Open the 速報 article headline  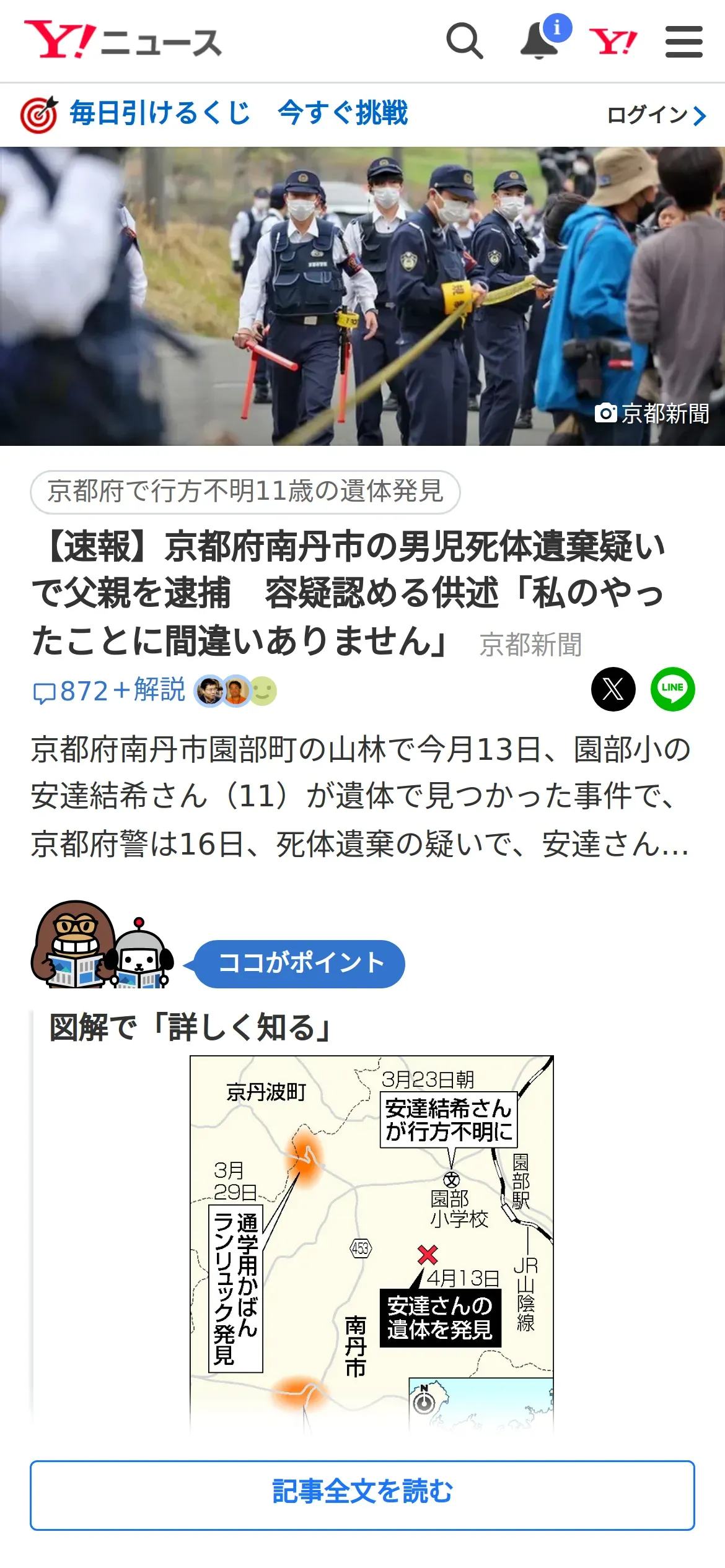click(x=348, y=593)
